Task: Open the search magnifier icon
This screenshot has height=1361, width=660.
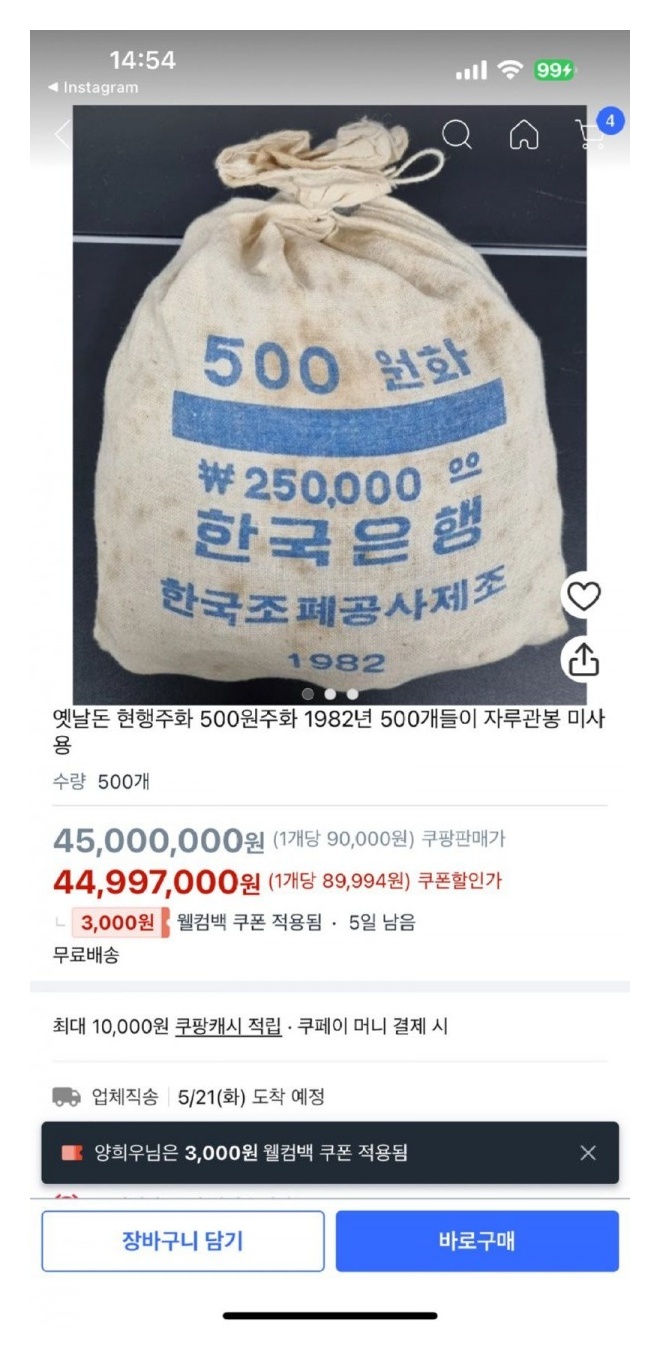Action: (x=457, y=135)
